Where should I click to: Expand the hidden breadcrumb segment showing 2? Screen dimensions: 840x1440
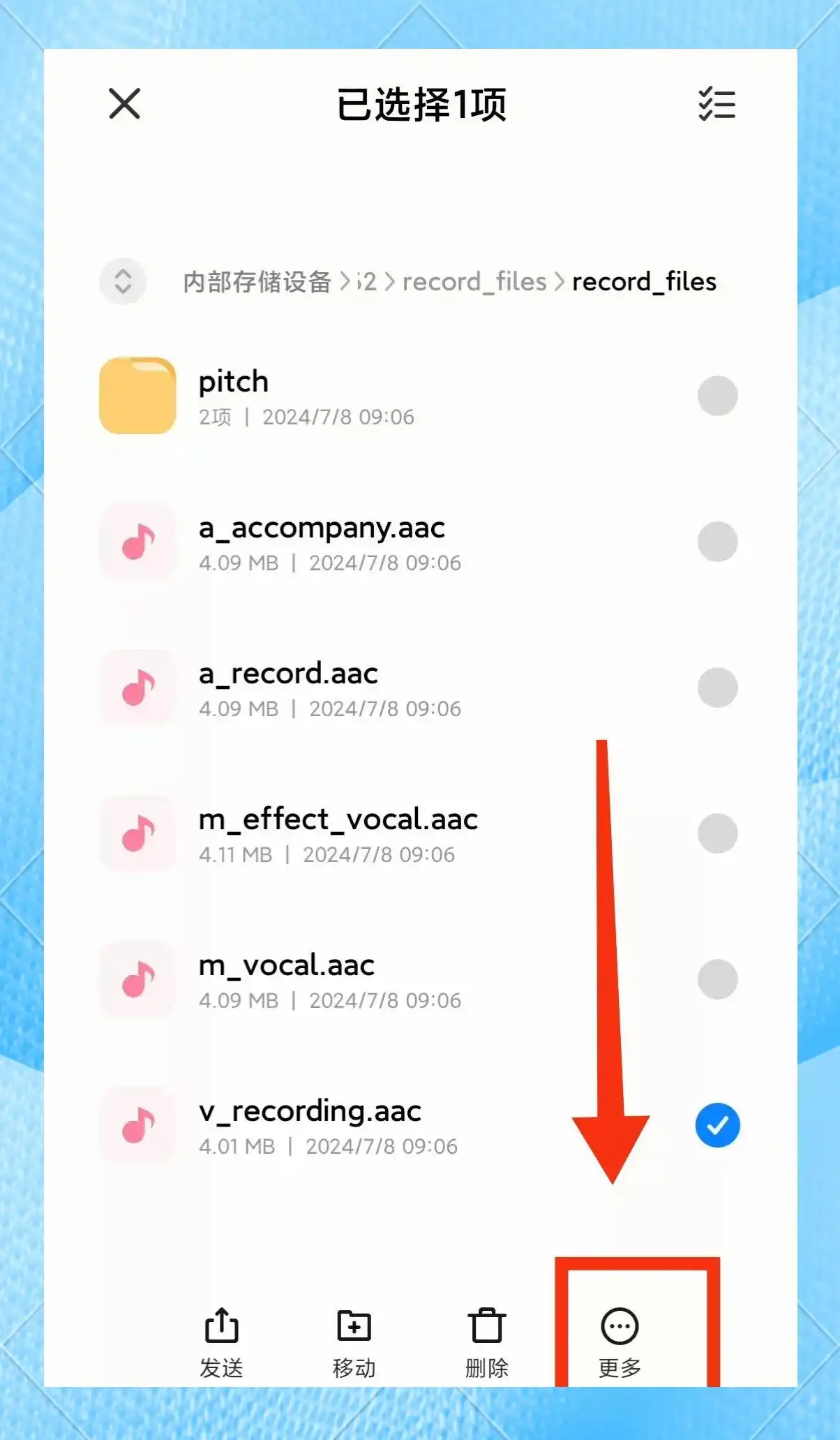368,282
